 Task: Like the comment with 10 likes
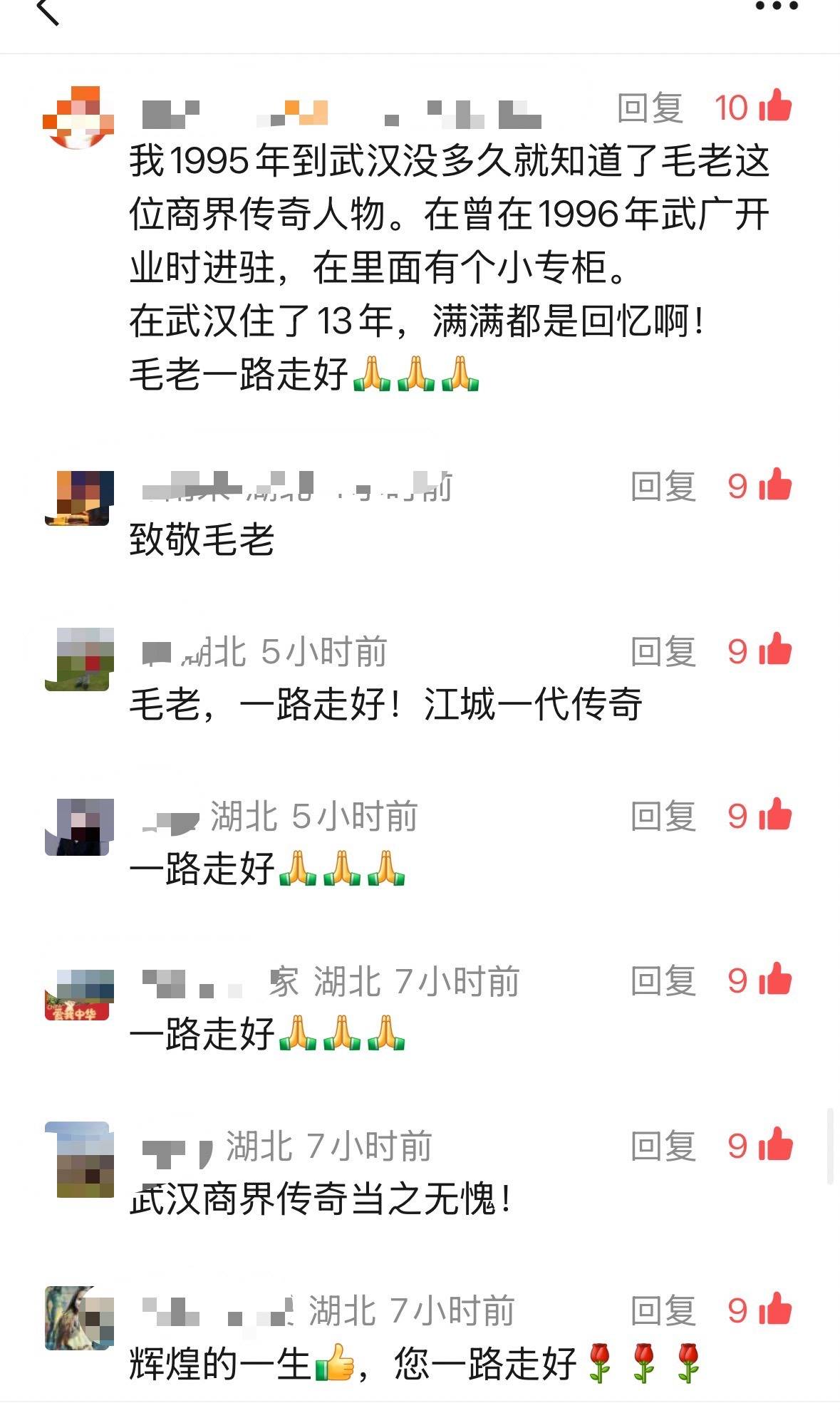coord(775,107)
